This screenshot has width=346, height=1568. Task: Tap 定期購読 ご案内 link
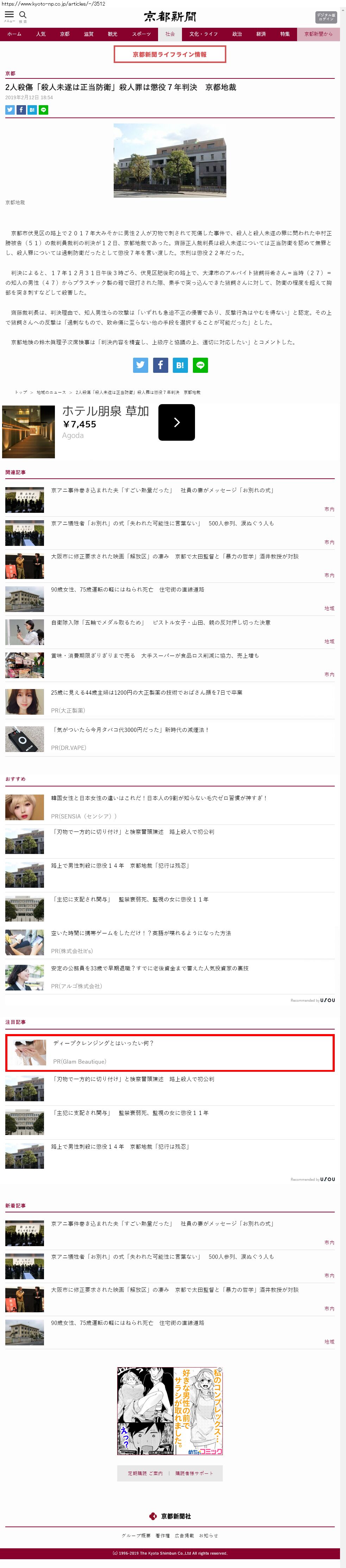coord(145,1474)
